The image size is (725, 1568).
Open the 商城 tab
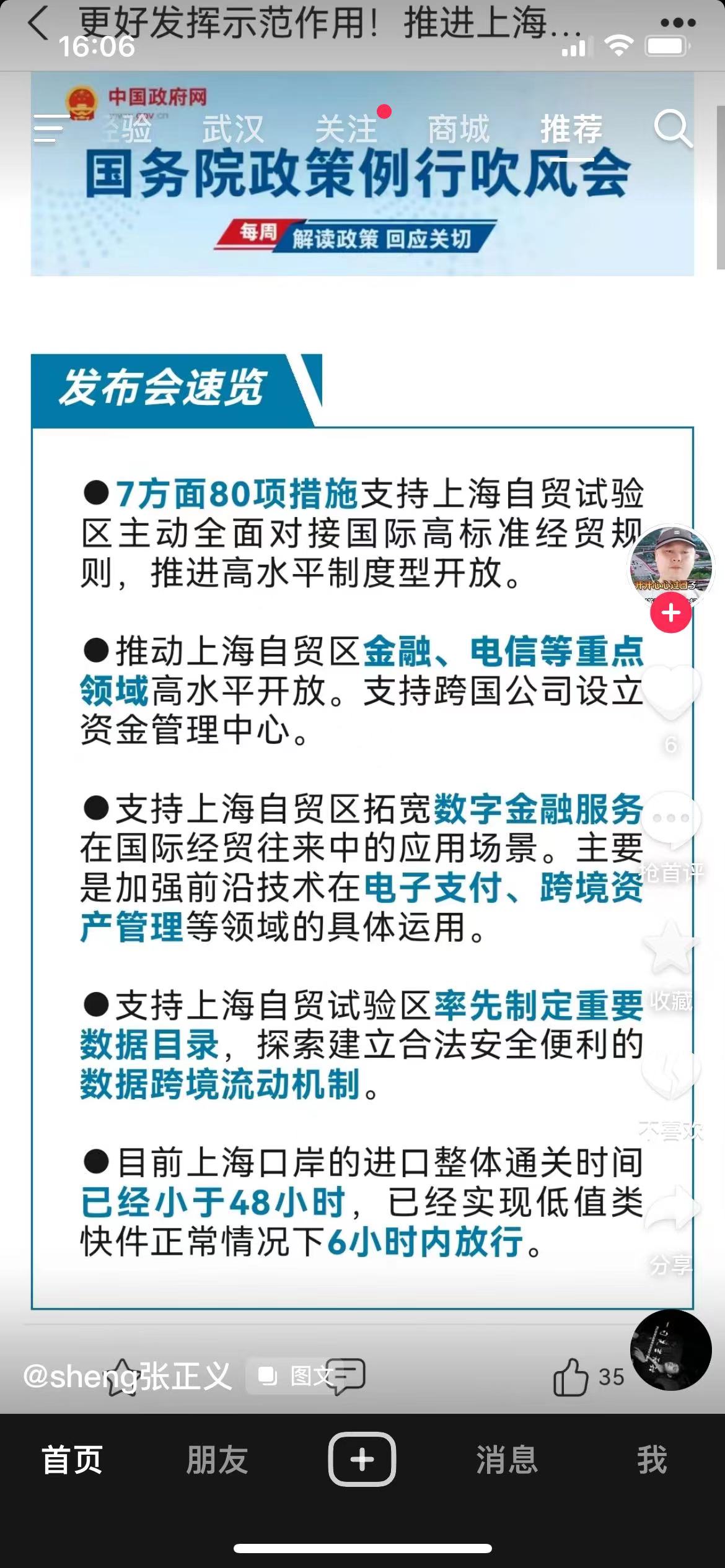point(459,129)
